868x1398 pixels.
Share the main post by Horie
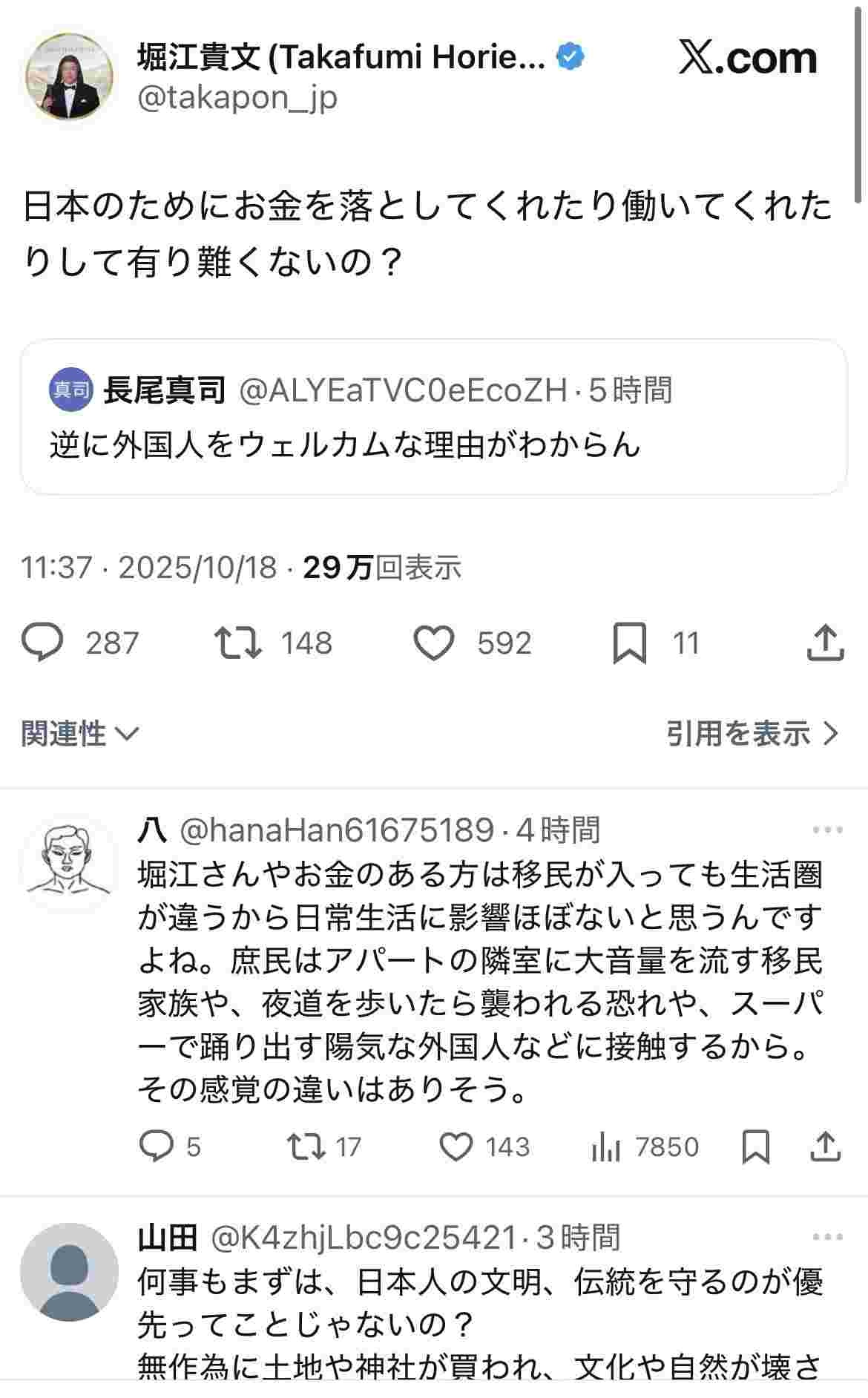(825, 643)
